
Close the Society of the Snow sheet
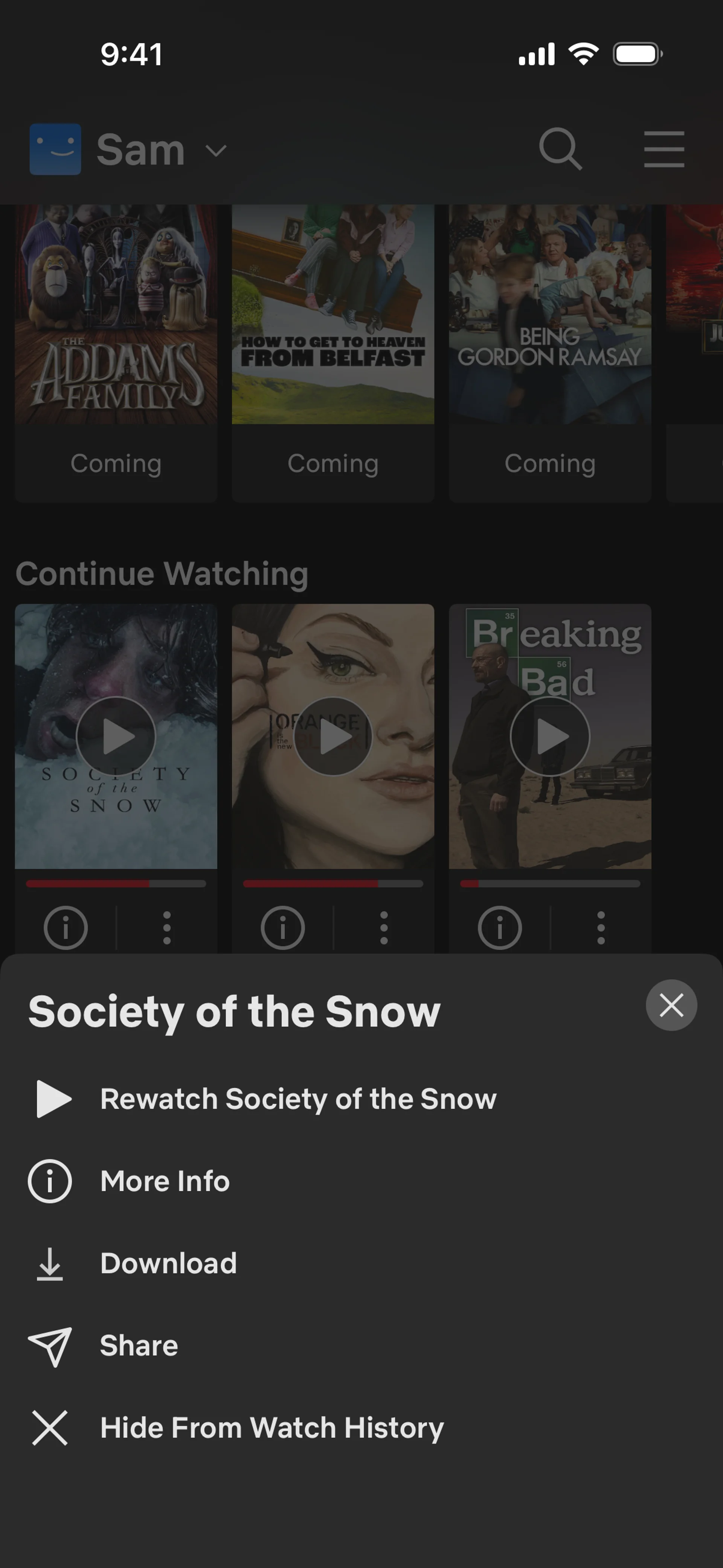[x=671, y=1005]
